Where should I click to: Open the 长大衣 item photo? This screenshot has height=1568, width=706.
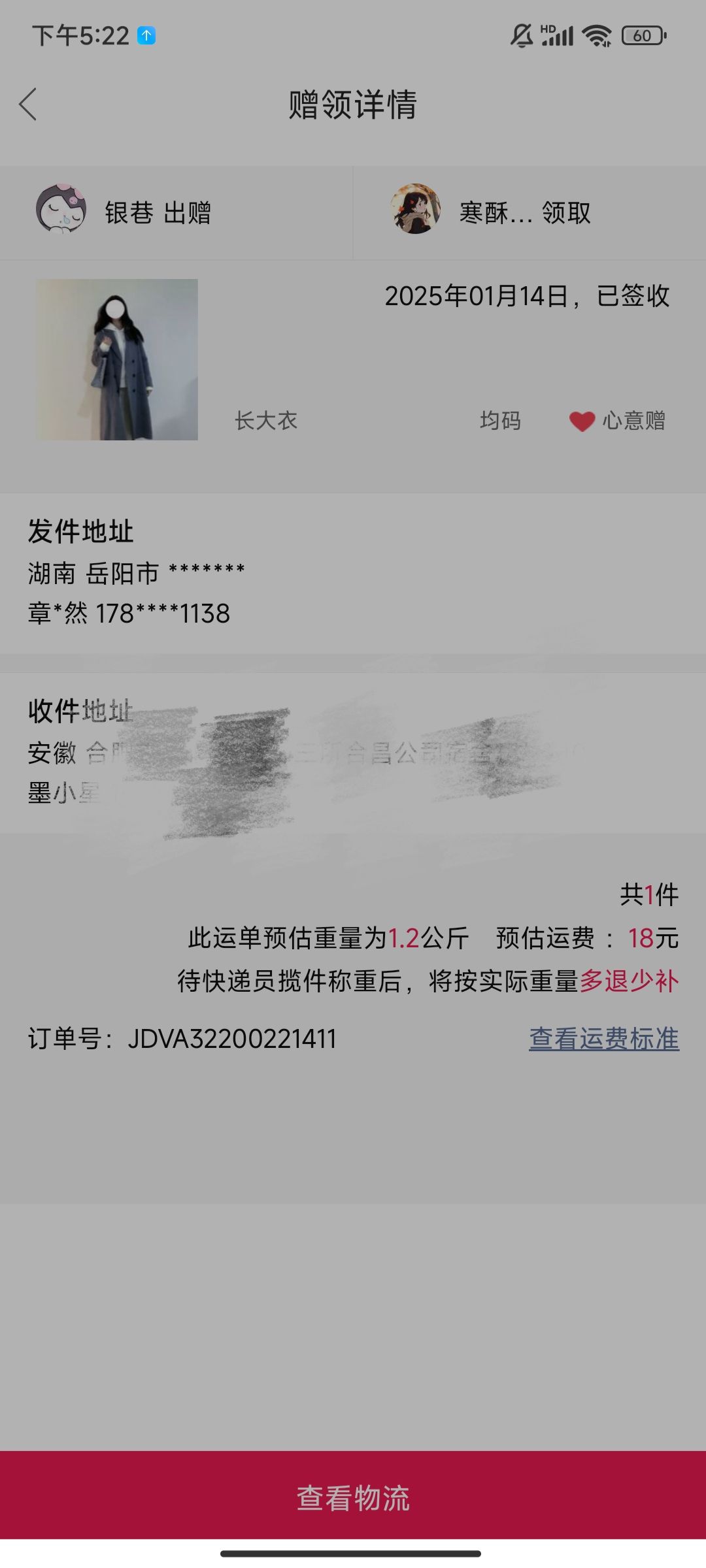pyautogui.click(x=117, y=360)
